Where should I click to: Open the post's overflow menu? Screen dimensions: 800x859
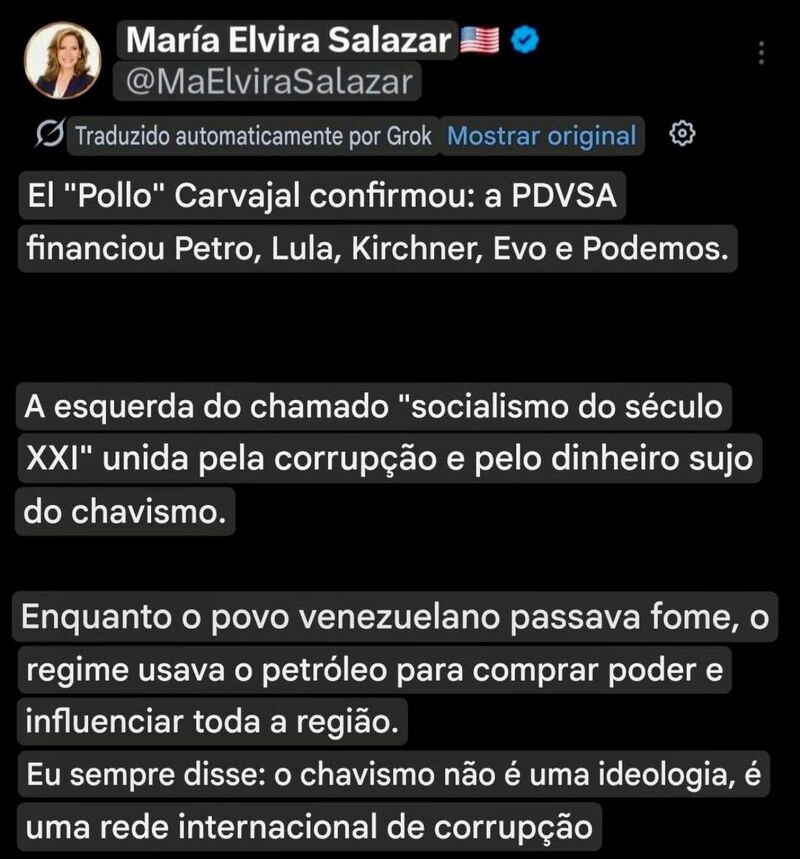(x=763, y=53)
